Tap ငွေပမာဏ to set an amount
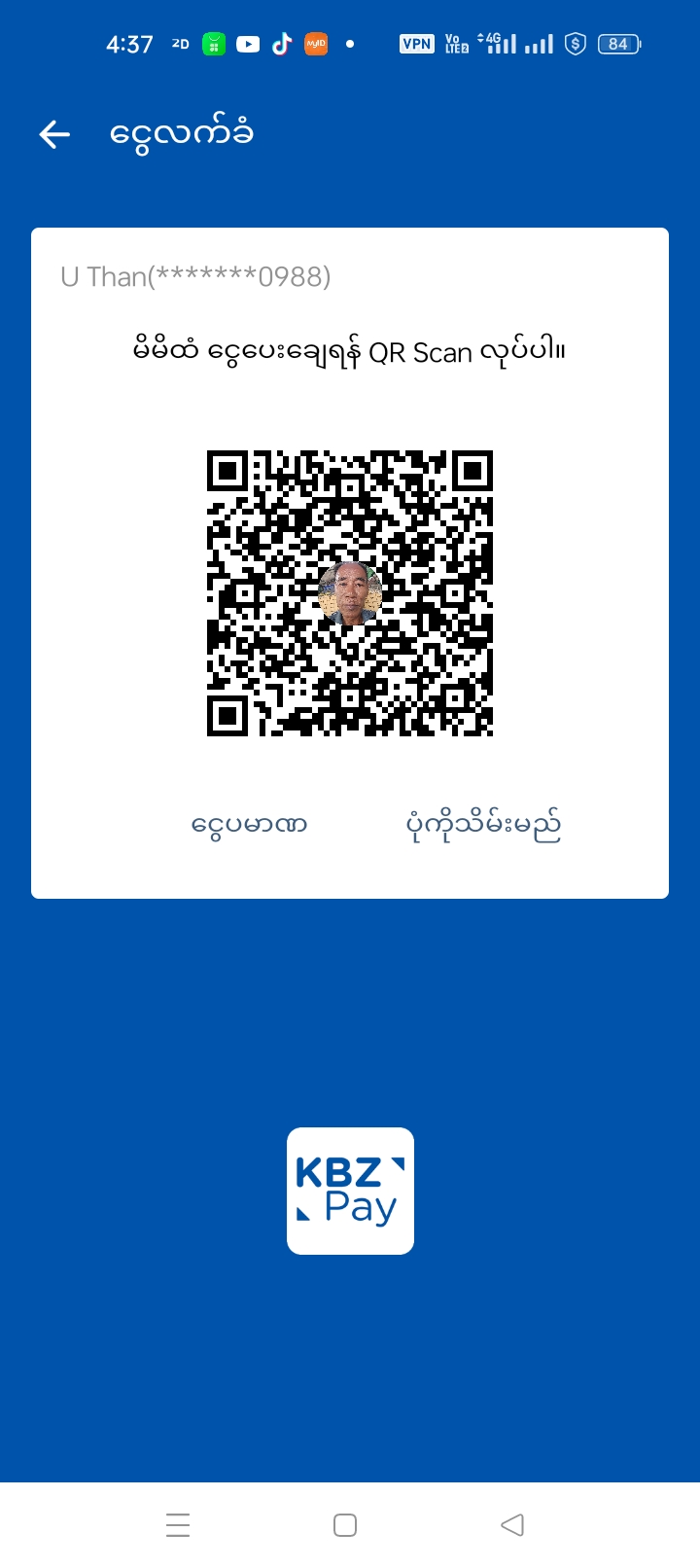This screenshot has height=1568, width=700. tap(250, 826)
